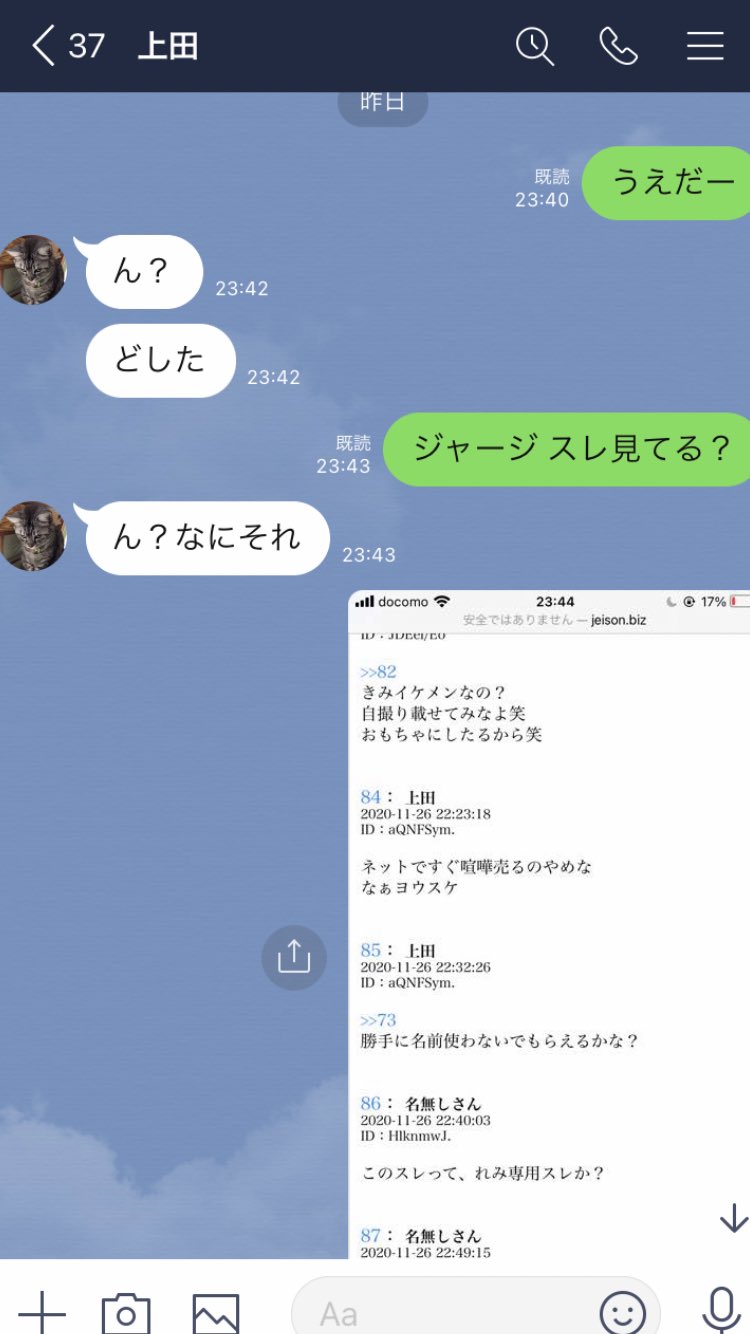Open the chat menu
750x1334 pixels.
click(x=705, y=46)
